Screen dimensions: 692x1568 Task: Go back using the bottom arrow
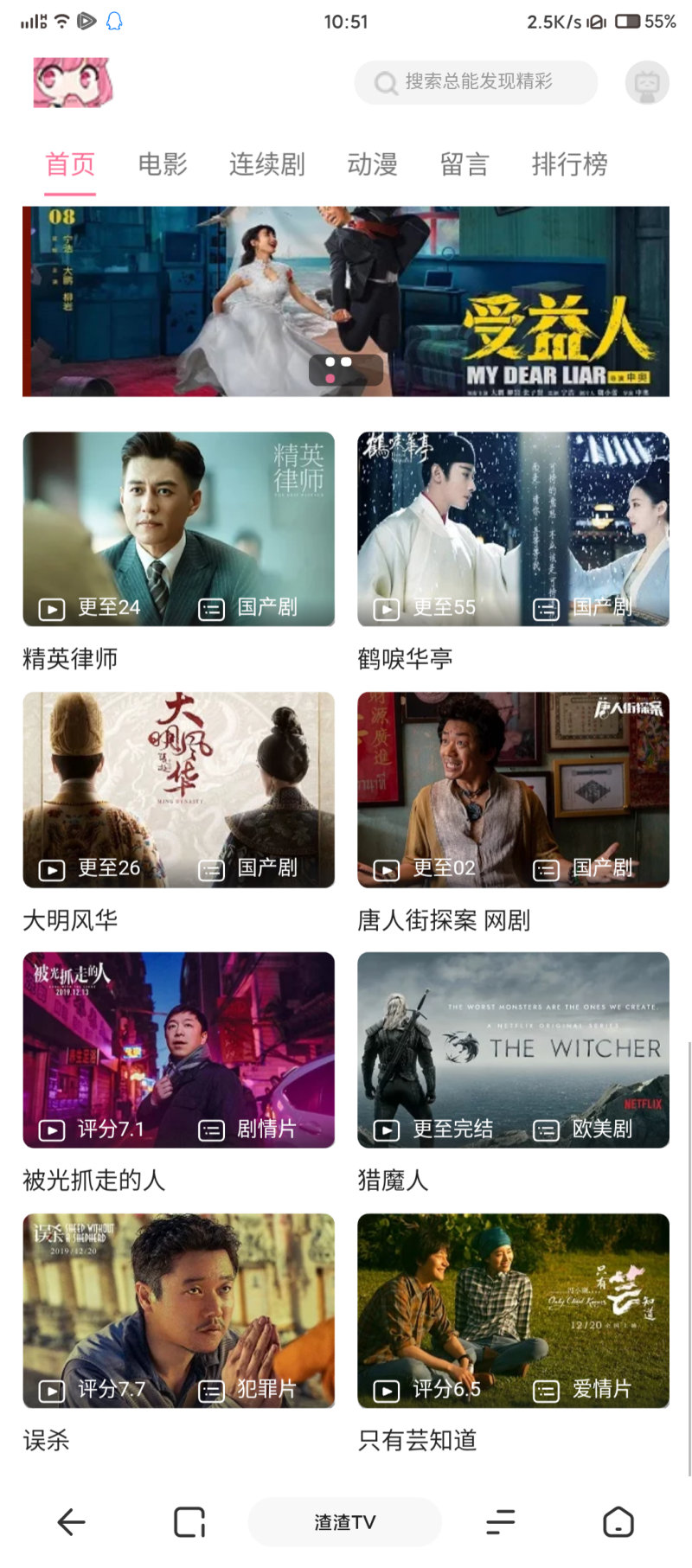pos(71,1522)
